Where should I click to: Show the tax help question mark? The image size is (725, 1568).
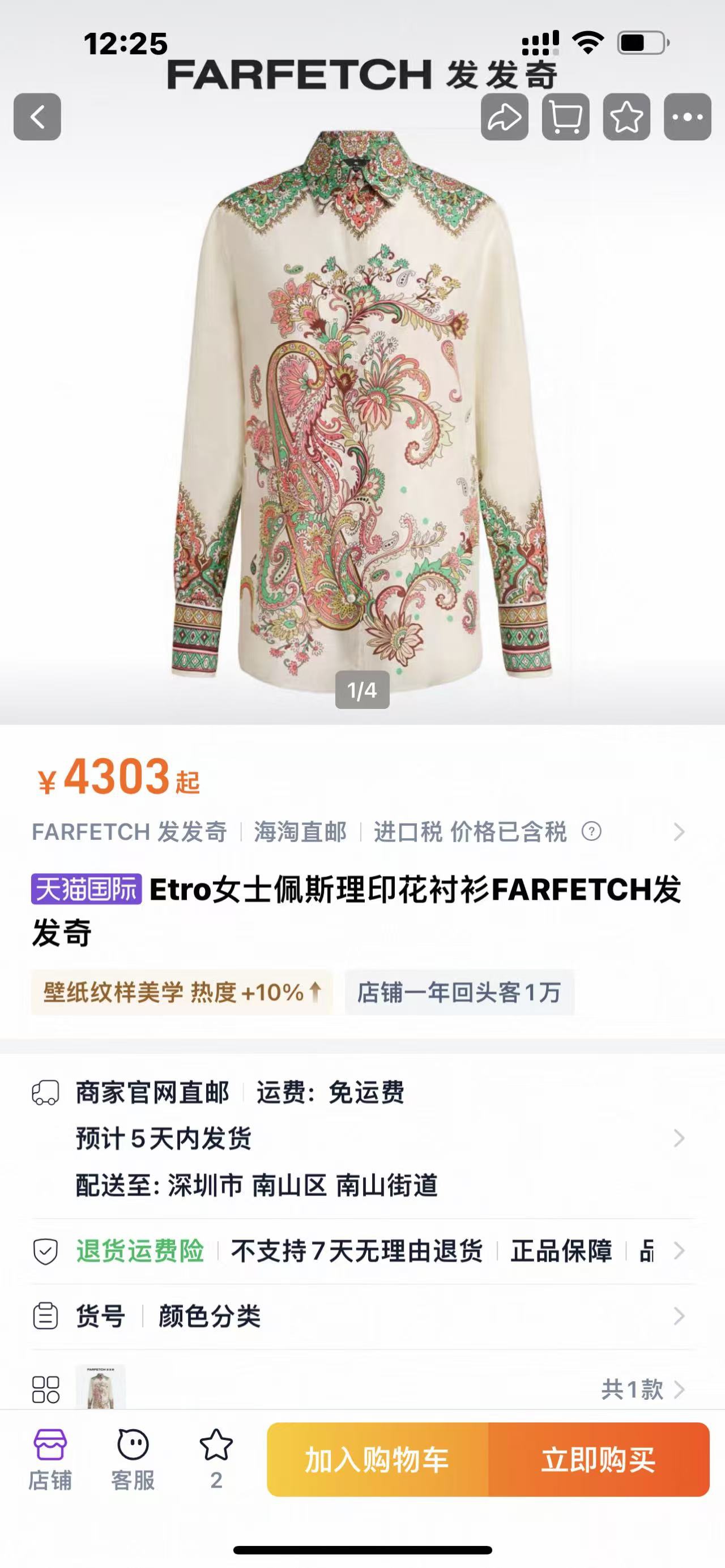(591, 831)
